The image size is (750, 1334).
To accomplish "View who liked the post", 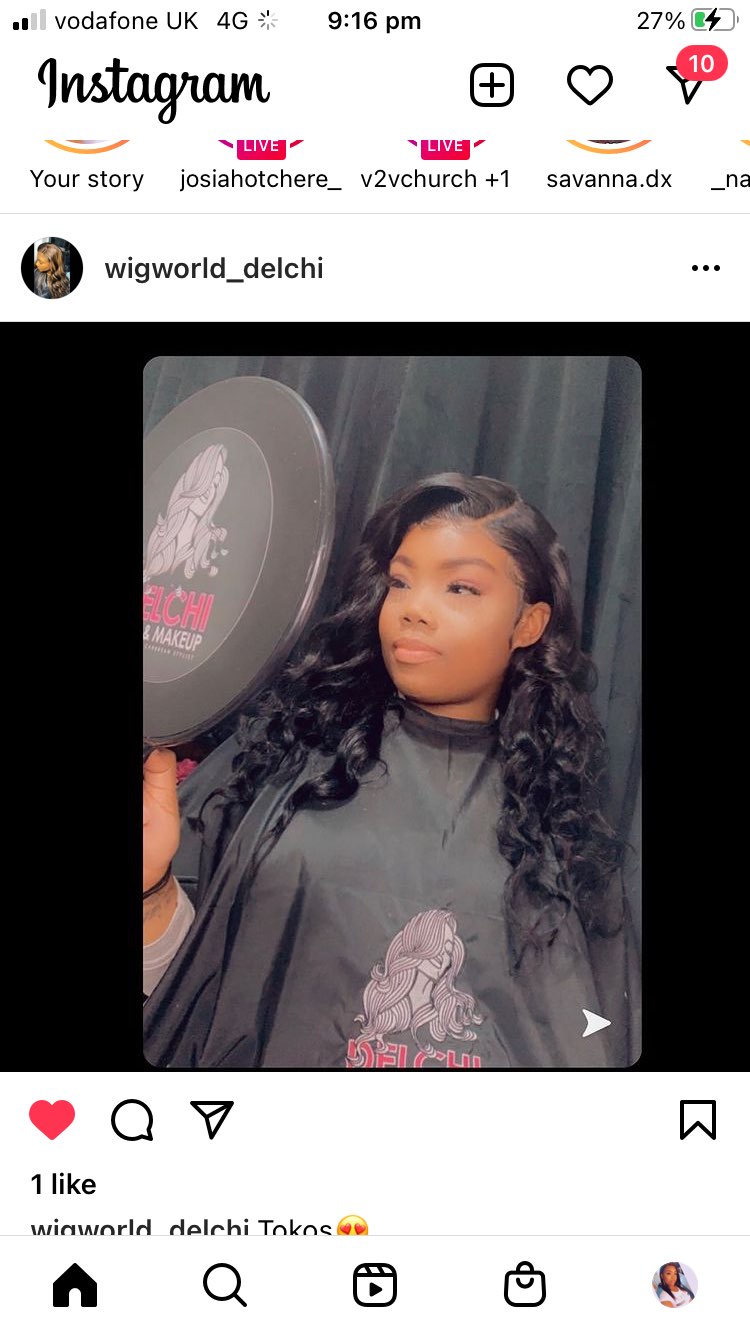I will pyautogui.click(x=64, y=1185).
